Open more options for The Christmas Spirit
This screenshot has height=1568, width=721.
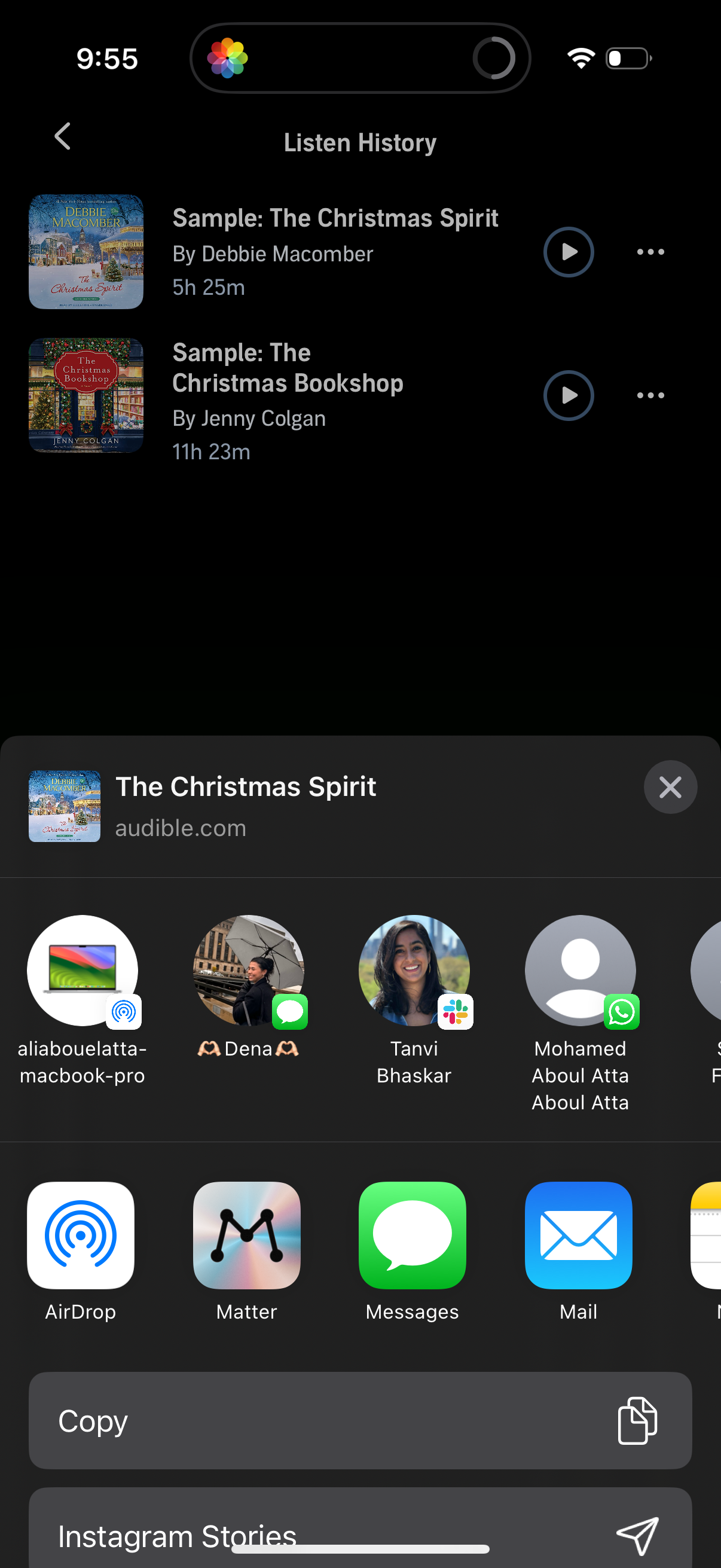point(650,251)
